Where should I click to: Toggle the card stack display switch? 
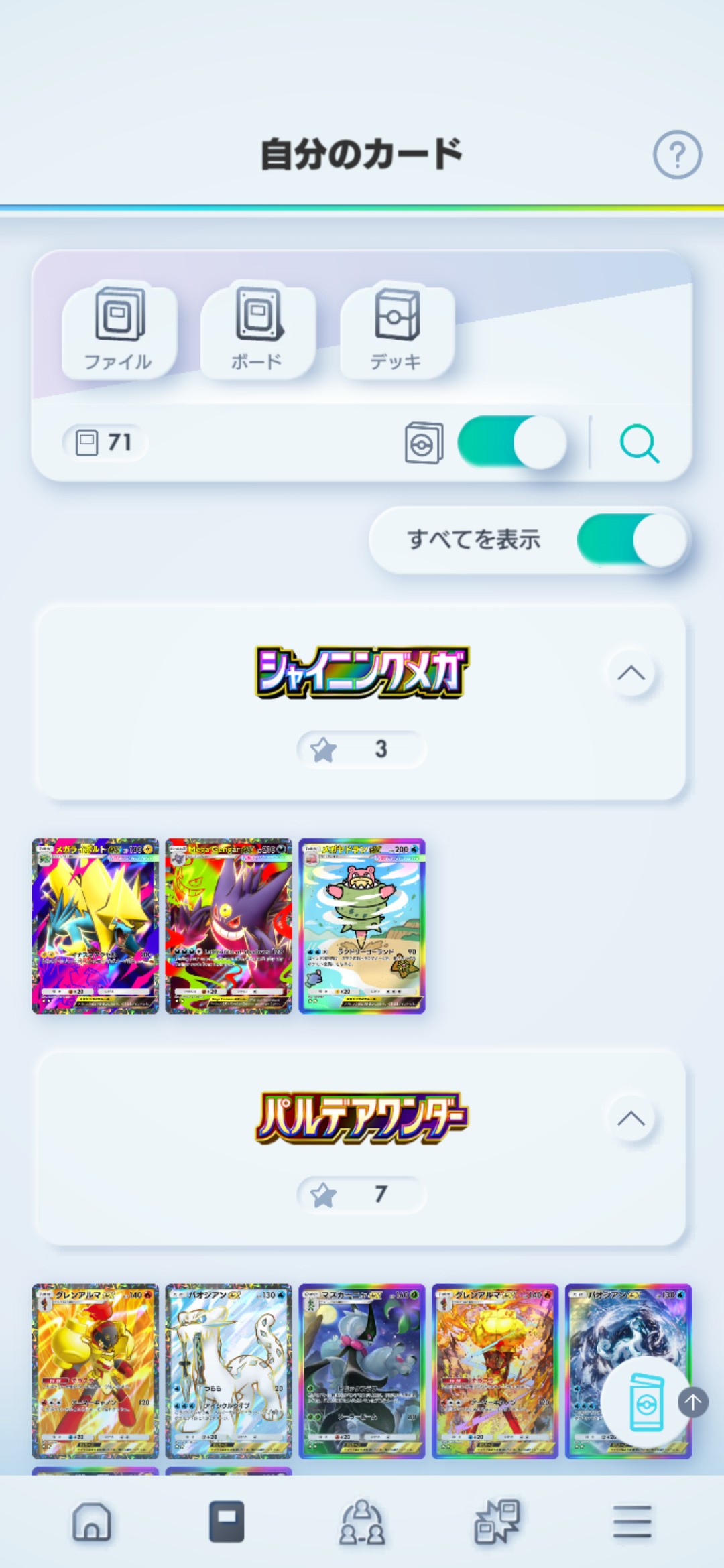511,443
